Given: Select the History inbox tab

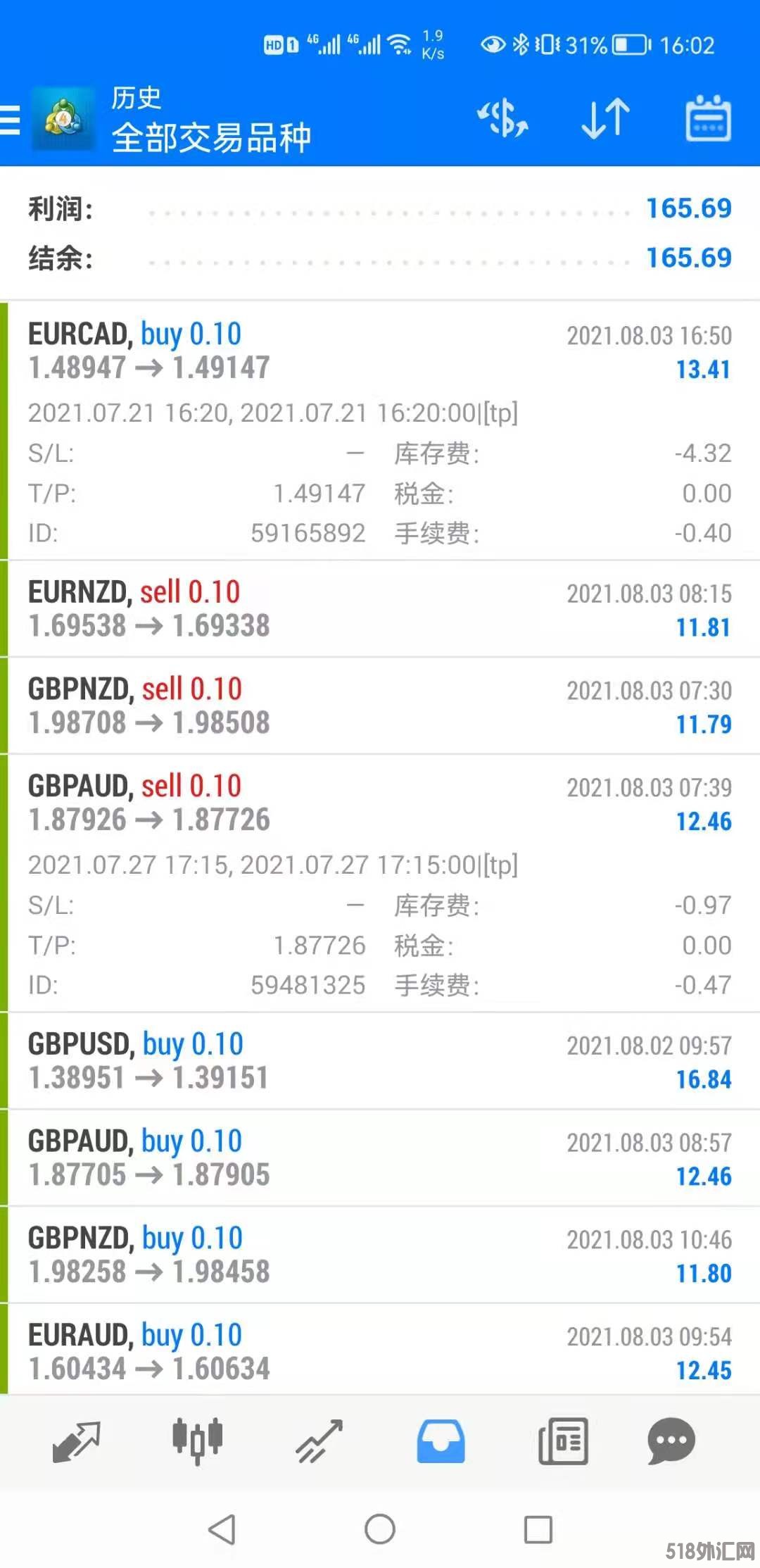Looking at the screenshot, I should point(441,1441).
